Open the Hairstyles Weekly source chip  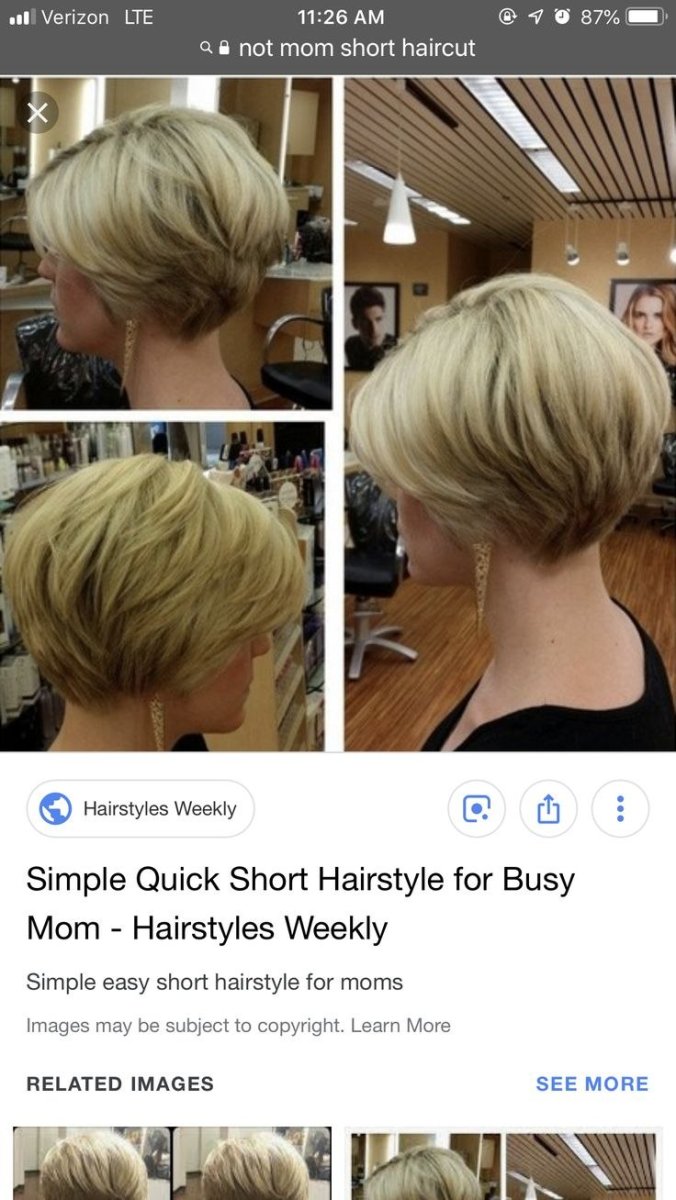[140, 808]
